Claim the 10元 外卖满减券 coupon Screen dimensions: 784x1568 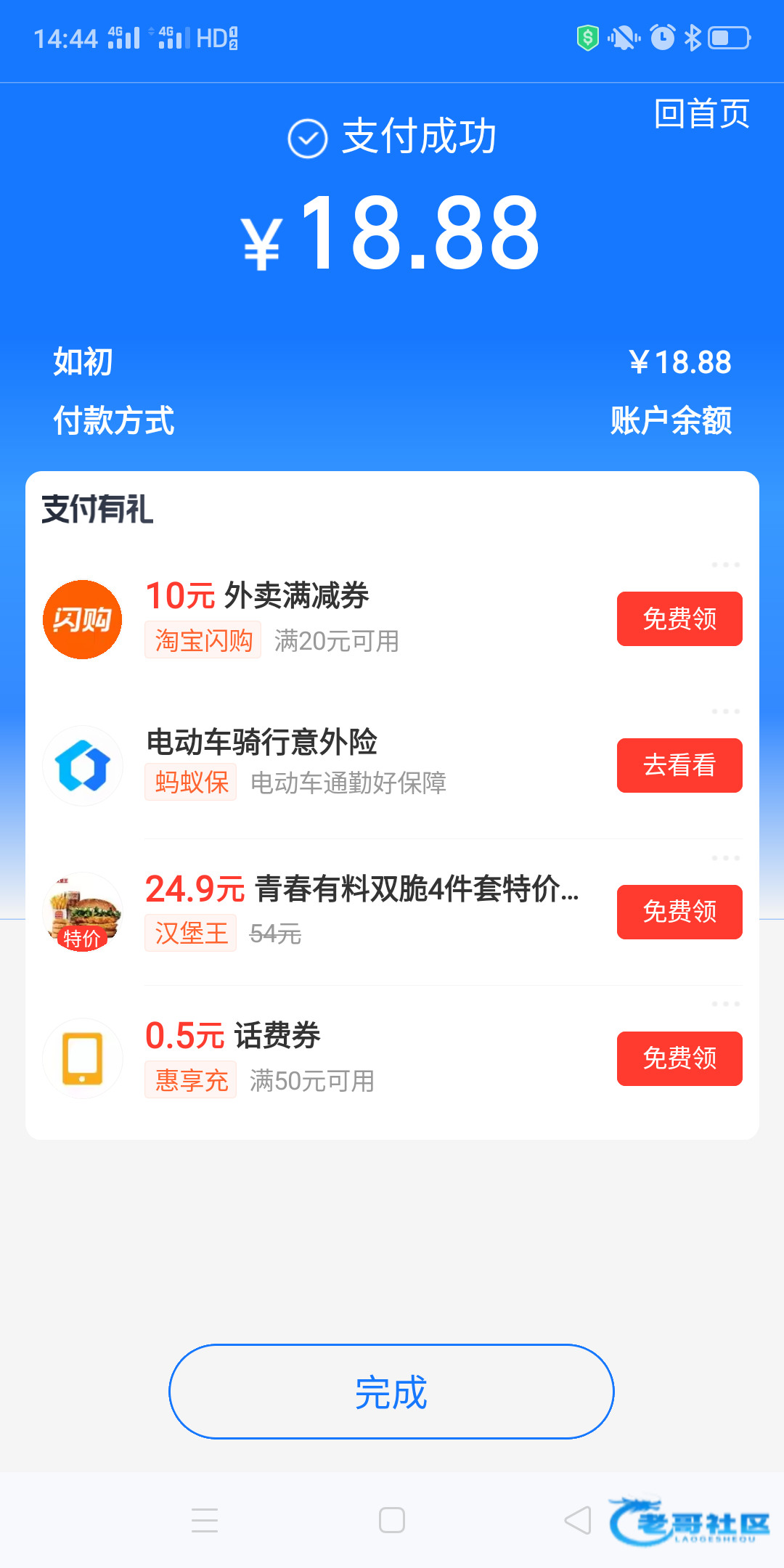(x=679, y=619)
